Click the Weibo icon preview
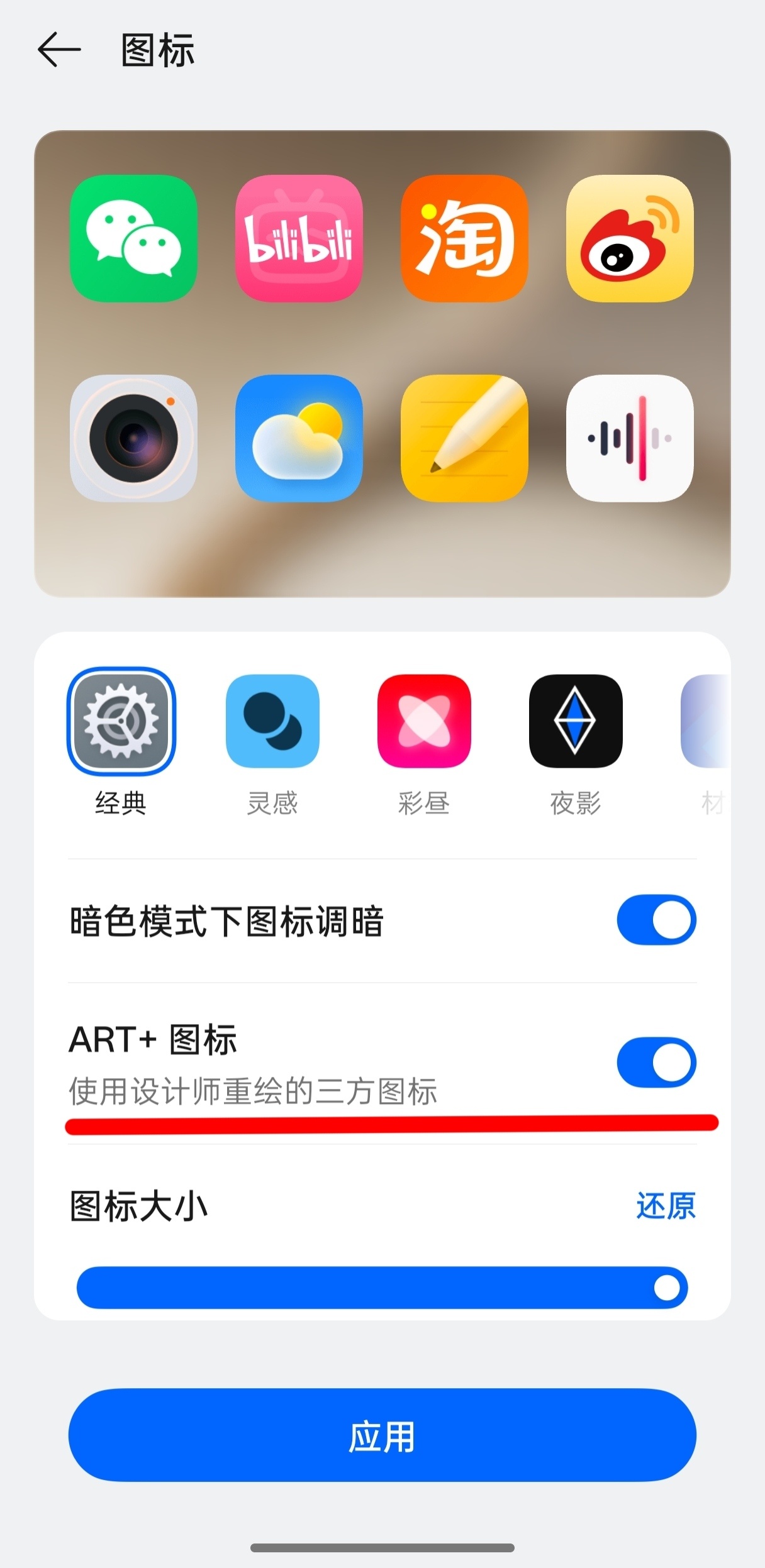This screenshot has width=765, height=1568. [629, 240]
